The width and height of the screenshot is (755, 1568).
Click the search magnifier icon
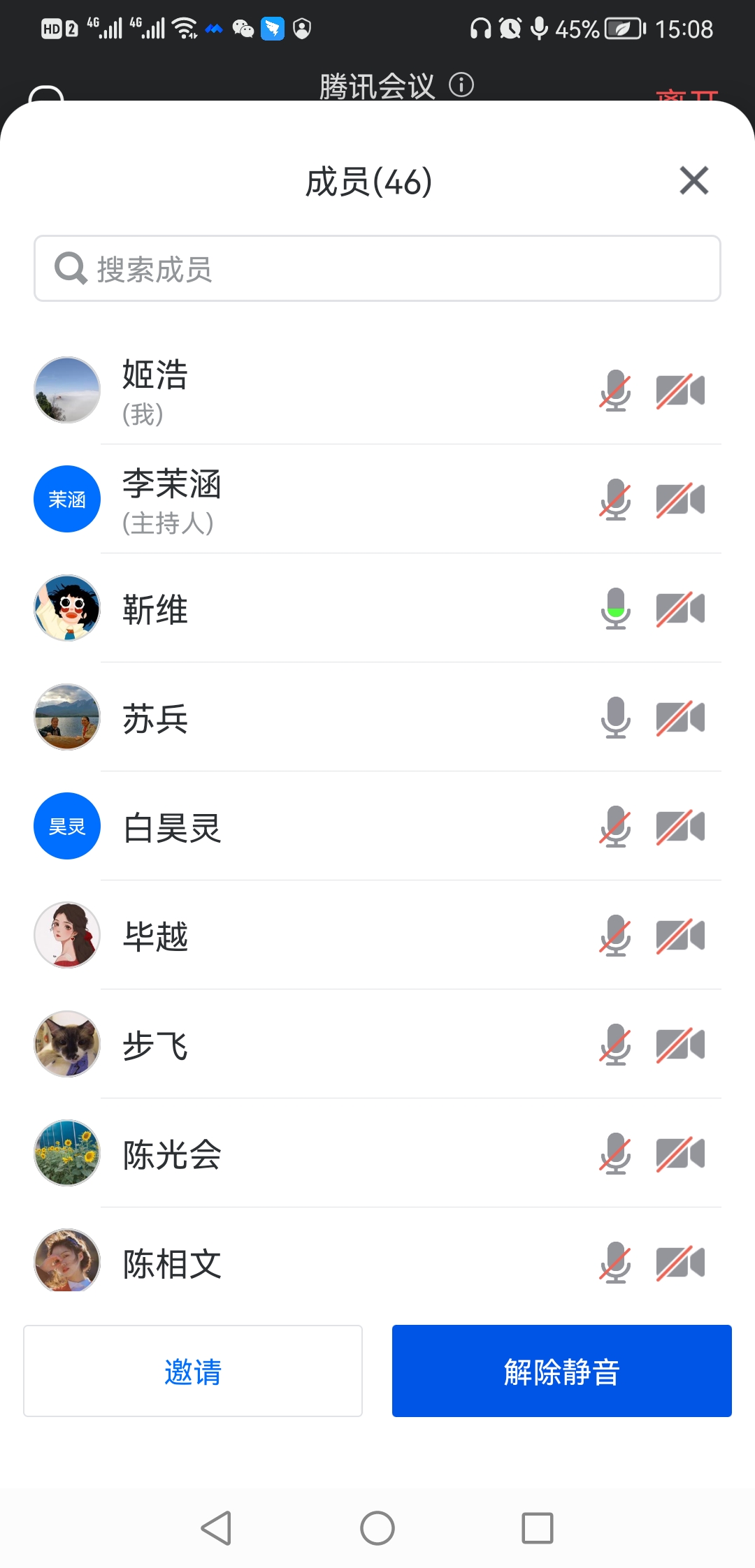pyautogui.click(x=69, y=268)
